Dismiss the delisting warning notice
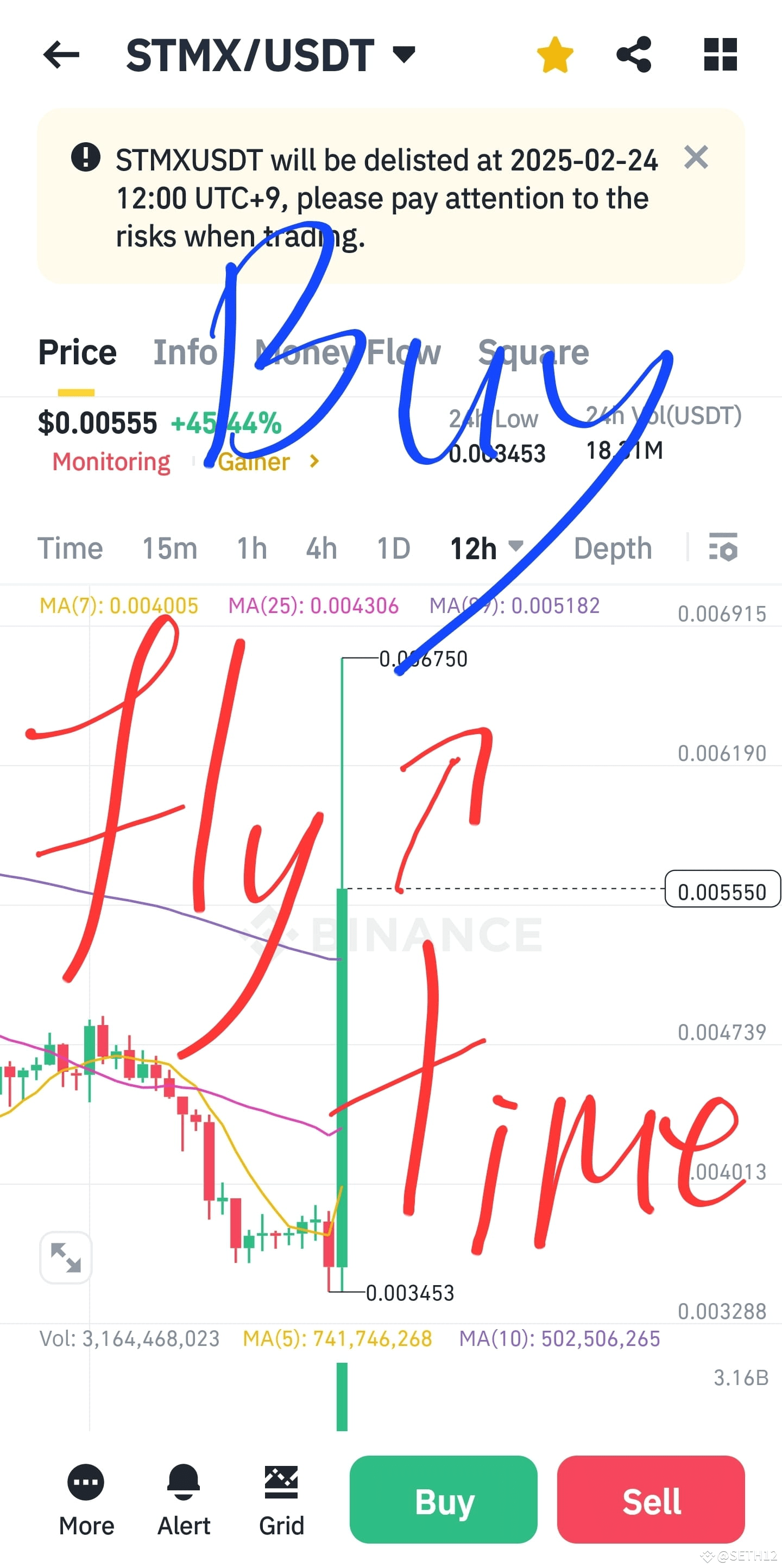This screenshot has width=782, height=1568. [696, 157]
